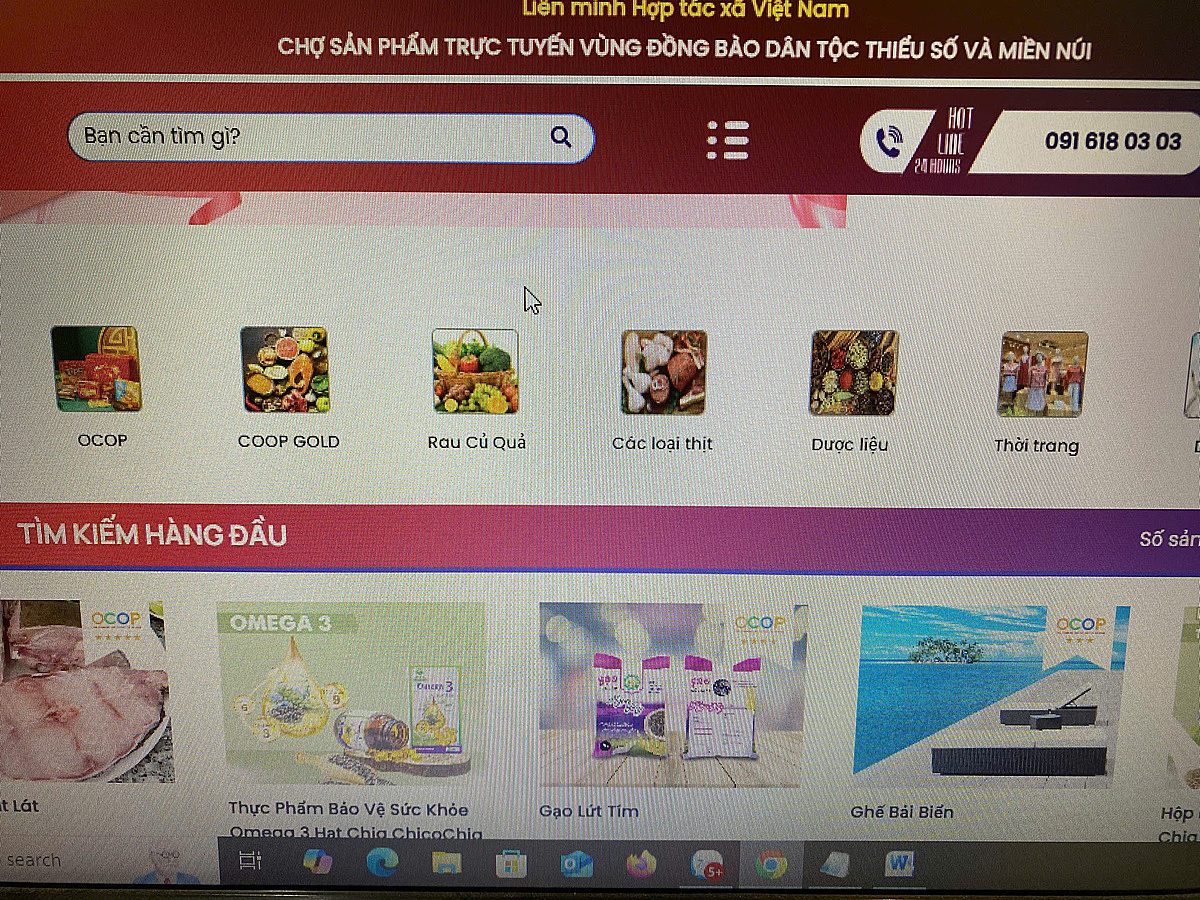
Task: Select the Rau Củ Quả category
Action: coord(475,371)
